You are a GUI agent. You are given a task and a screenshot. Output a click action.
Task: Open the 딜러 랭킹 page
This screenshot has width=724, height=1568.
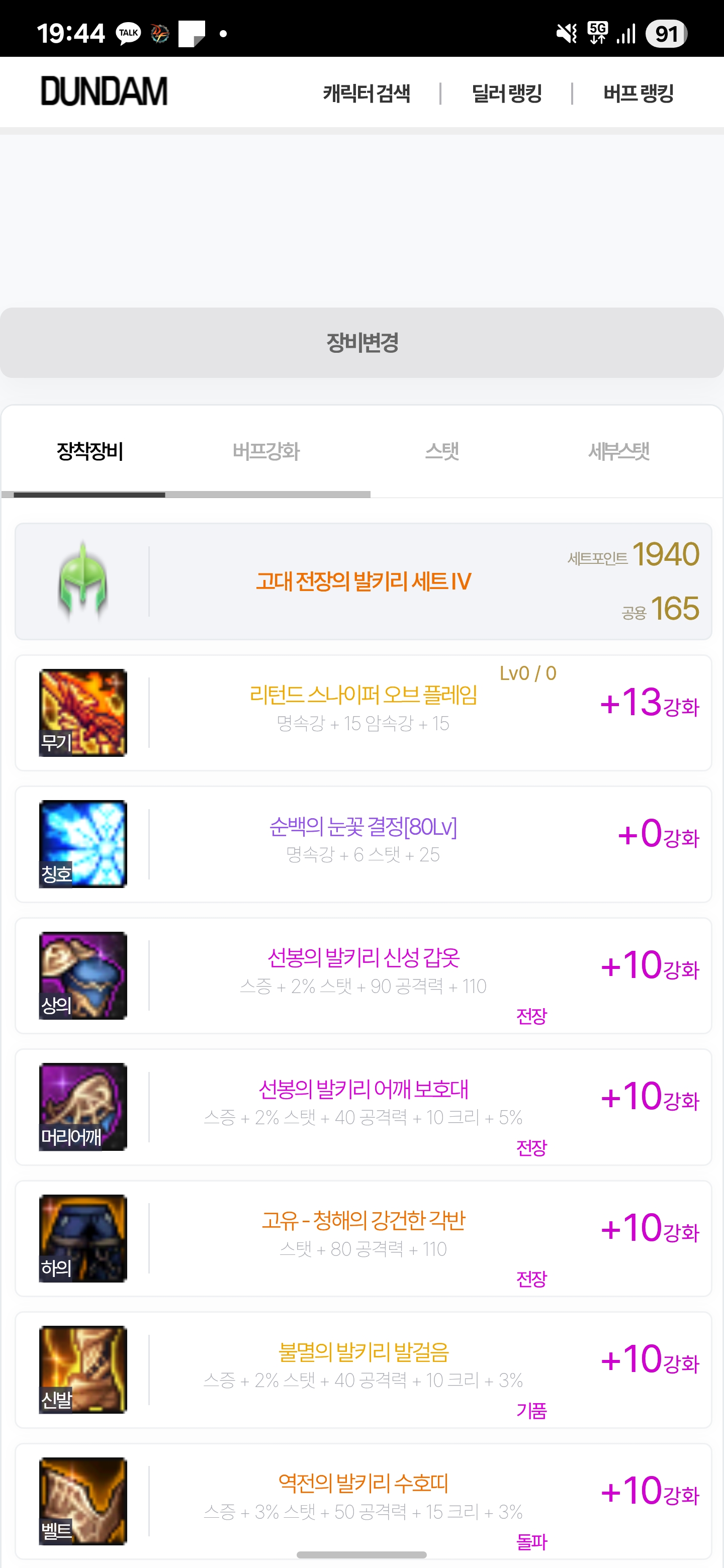[507, 94]
